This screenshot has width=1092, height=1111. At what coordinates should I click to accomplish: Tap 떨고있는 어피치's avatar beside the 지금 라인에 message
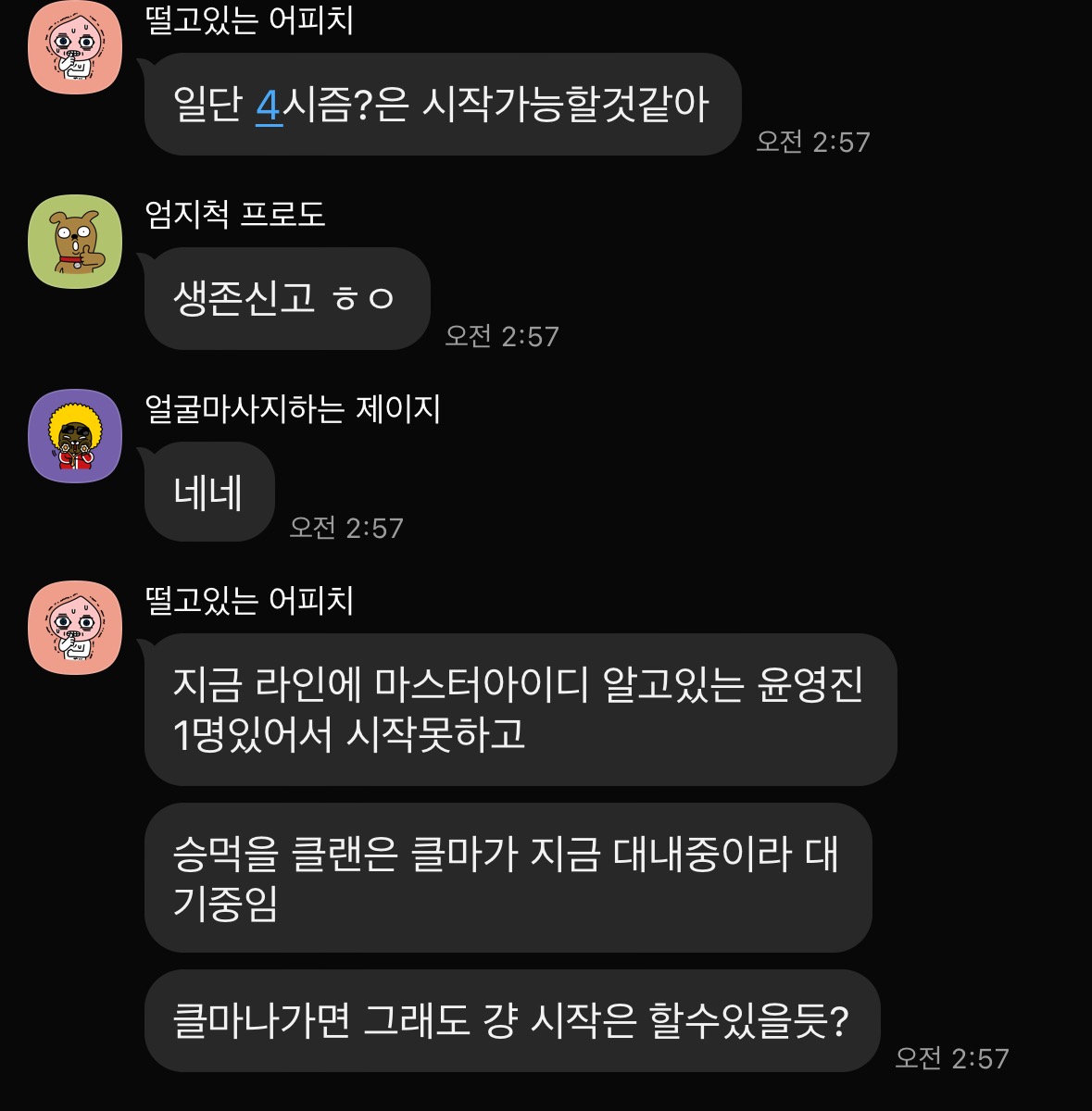click(x=75, y=628)
